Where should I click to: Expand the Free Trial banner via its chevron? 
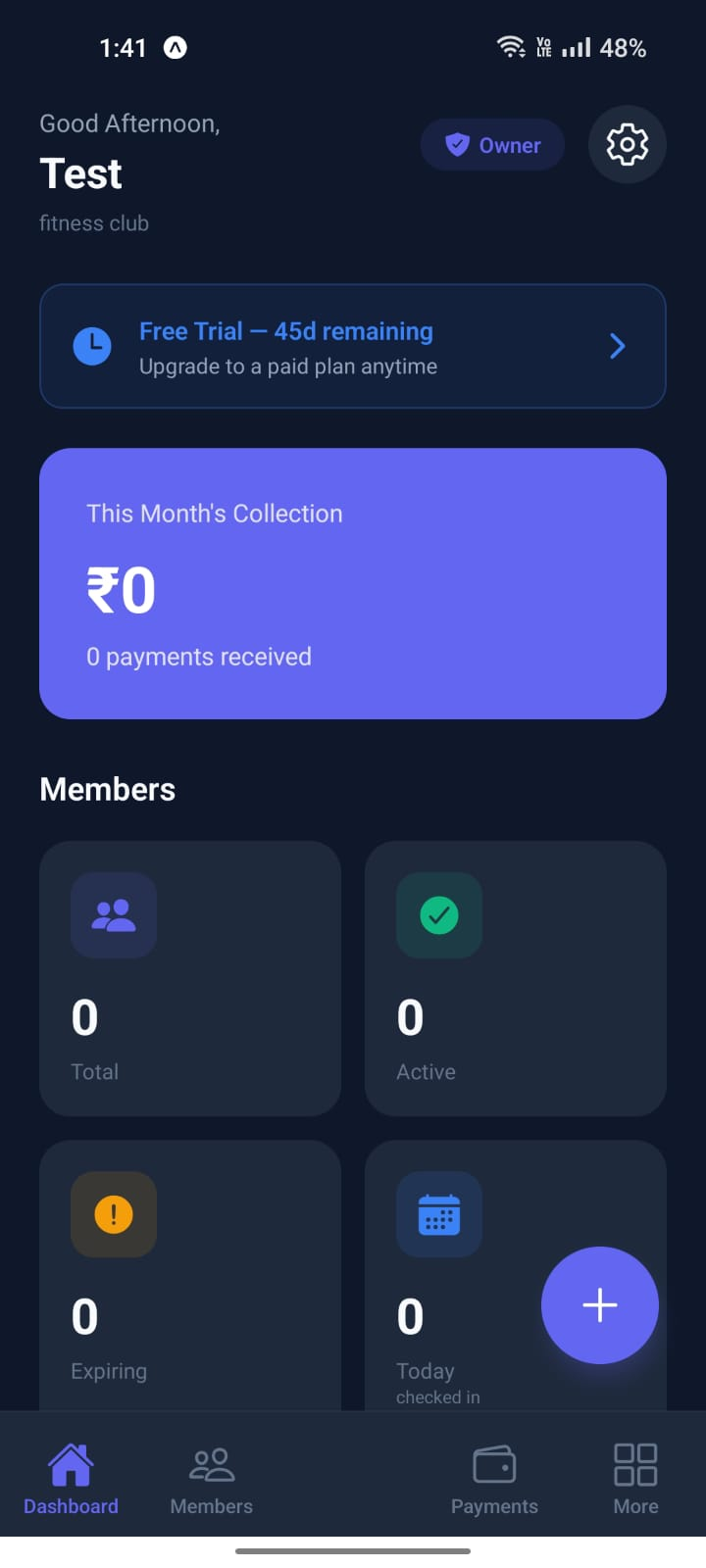617,346
